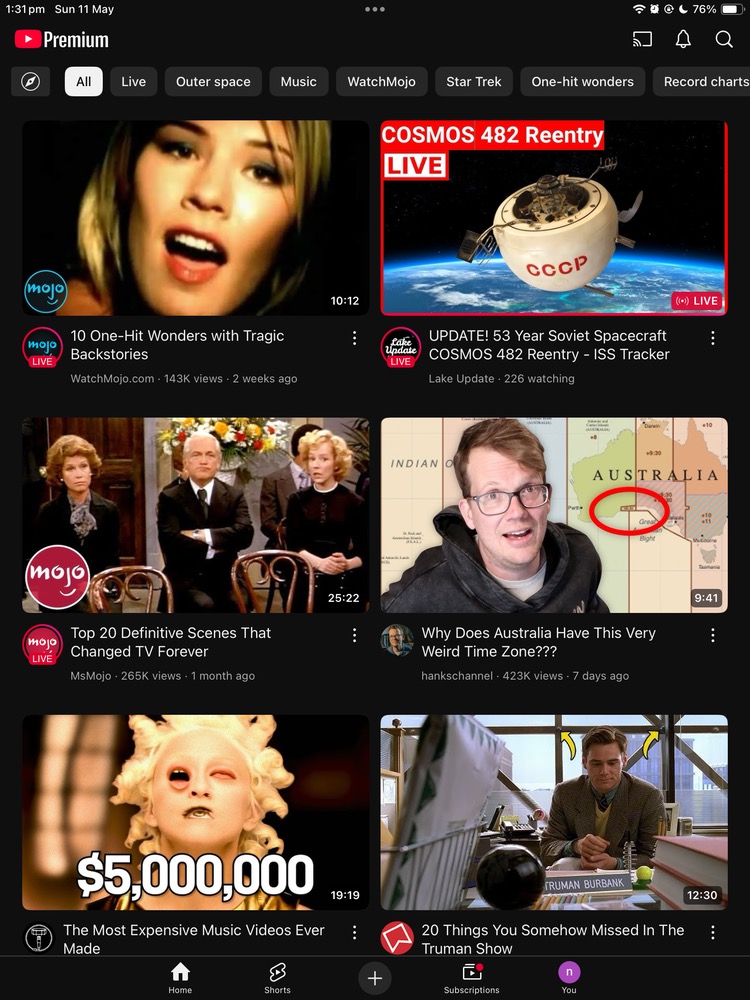Watch the COSMOS 482 Reentry live stream
The image size is (750, 1000).
click(x=554, y=218)
